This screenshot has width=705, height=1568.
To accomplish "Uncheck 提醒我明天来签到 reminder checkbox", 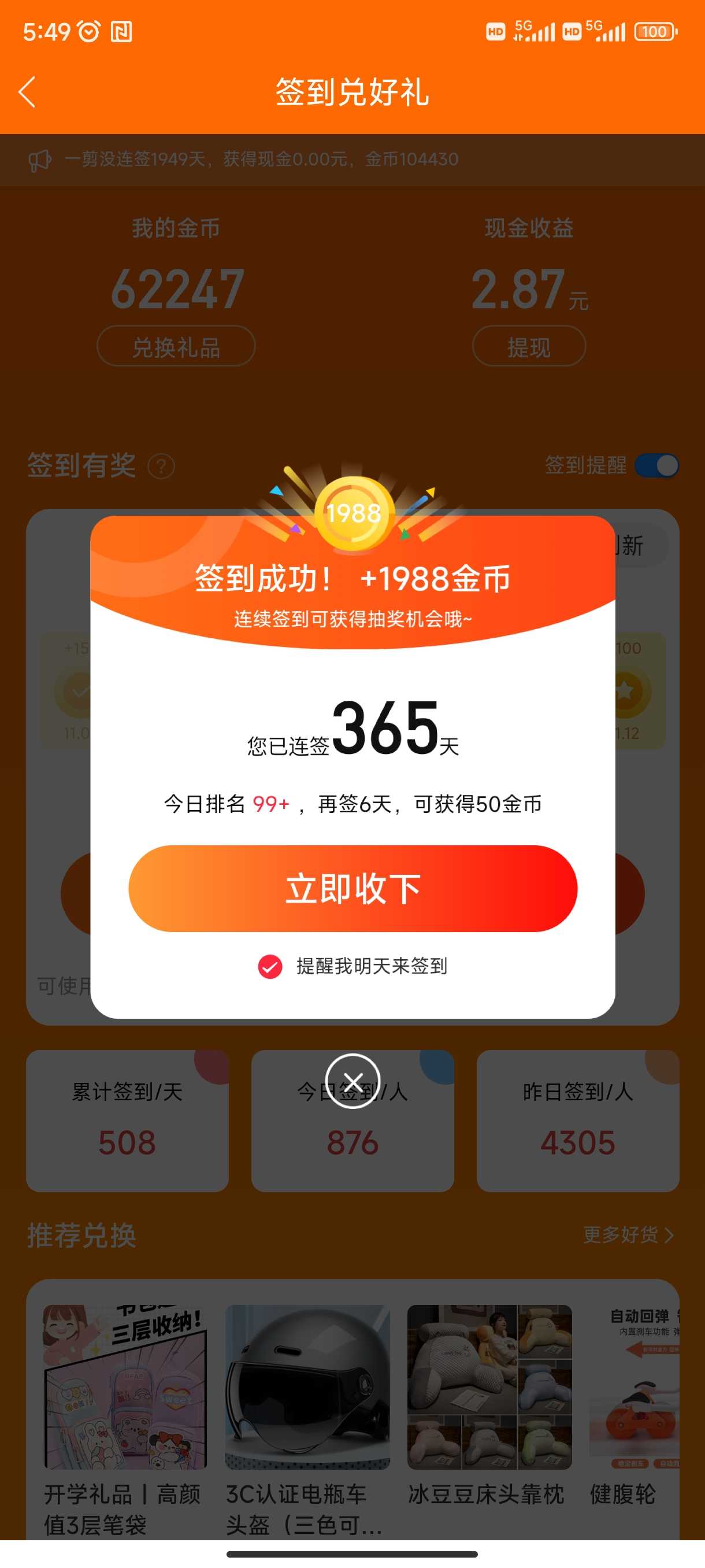I will click(x=270, y=966).
